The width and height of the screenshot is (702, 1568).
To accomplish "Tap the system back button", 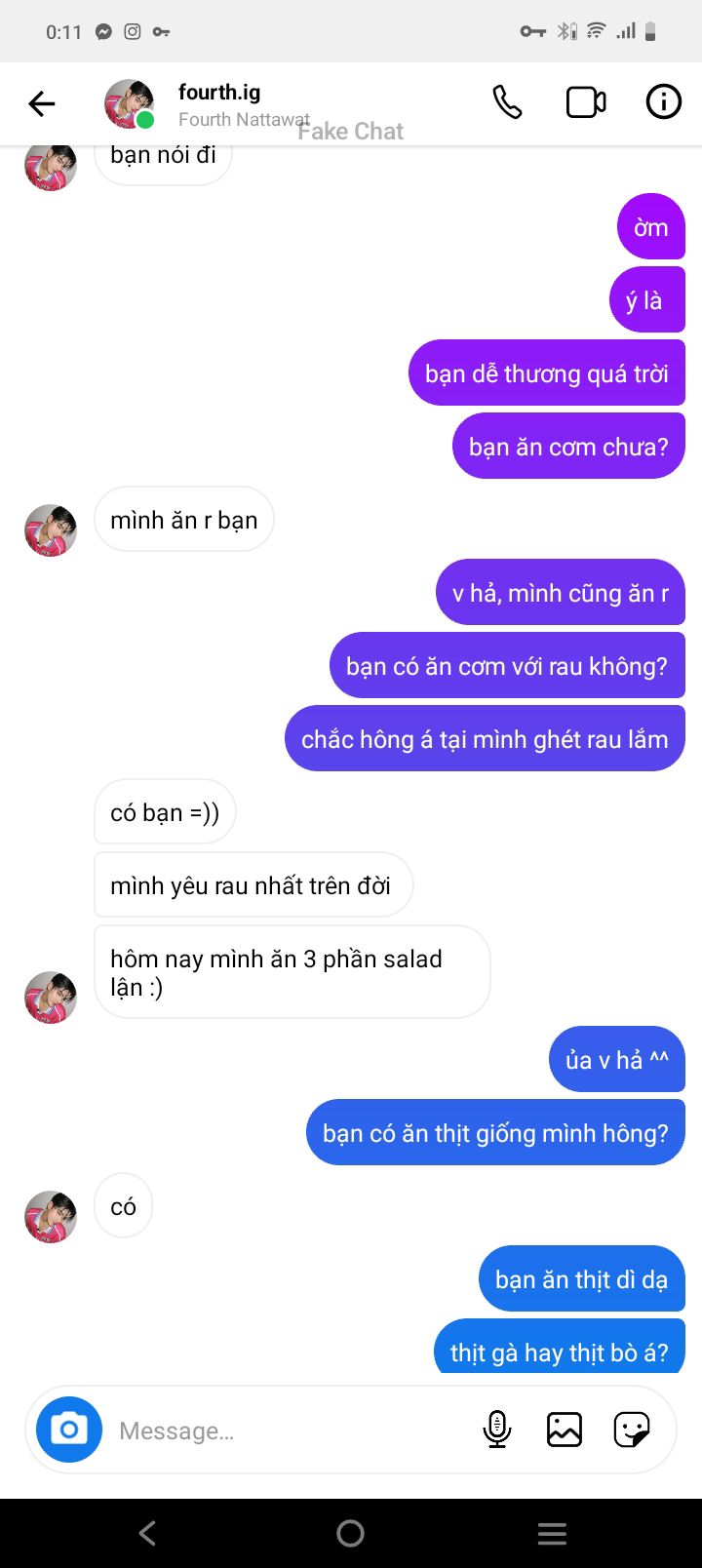I will [148, 1533].
